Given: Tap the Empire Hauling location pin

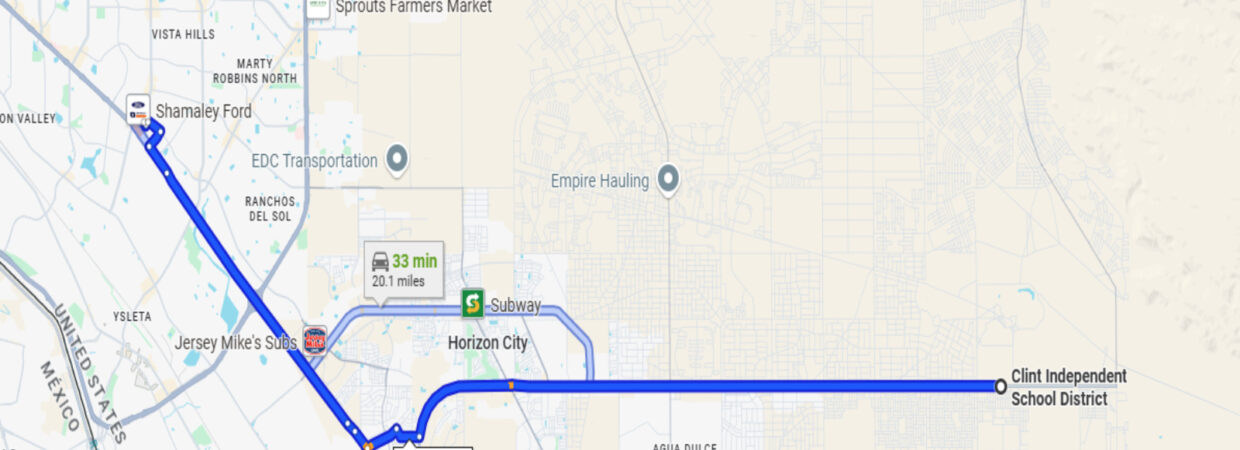Looking at the screenshot, I should pyautogui.click(x=668, y=179).
